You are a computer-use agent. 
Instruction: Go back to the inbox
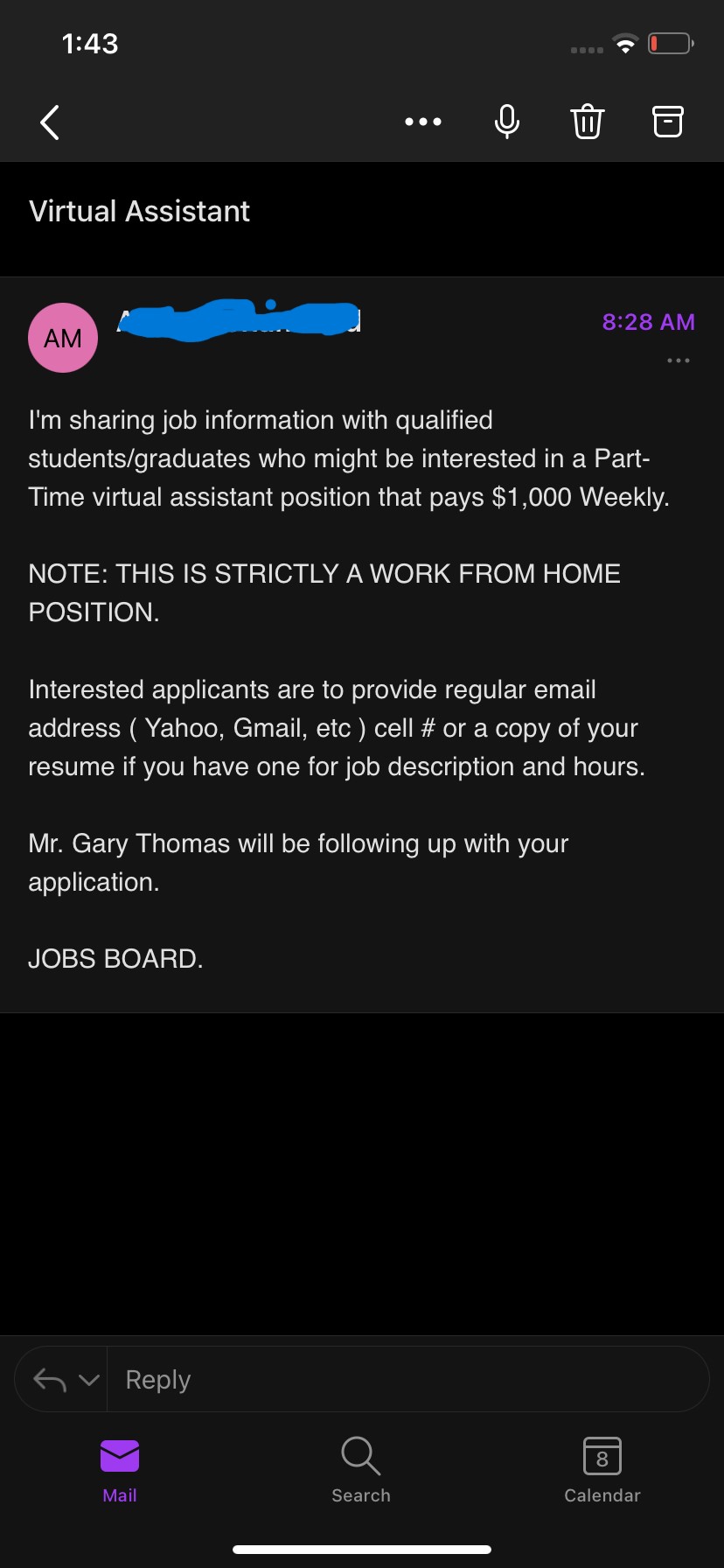click(50, 122)
